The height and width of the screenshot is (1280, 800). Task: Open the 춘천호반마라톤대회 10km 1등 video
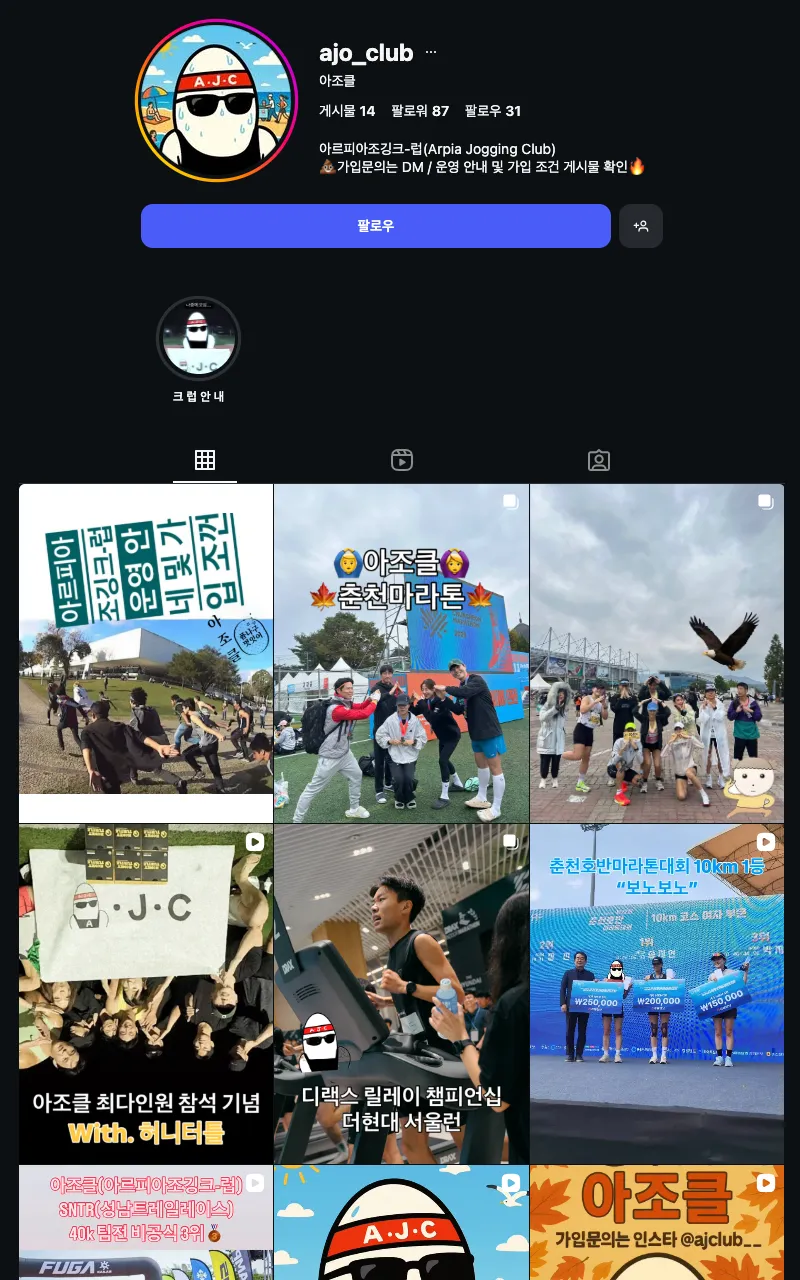[657, 993]
